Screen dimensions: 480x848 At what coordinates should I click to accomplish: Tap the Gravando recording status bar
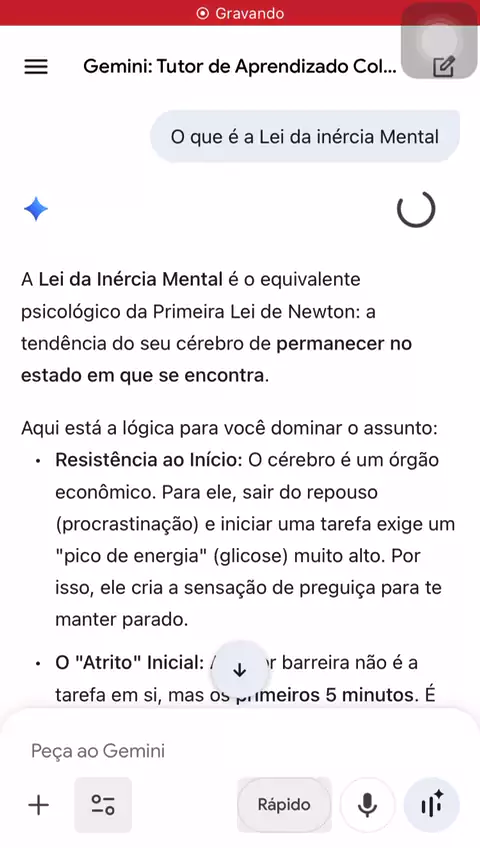point(240,13)
